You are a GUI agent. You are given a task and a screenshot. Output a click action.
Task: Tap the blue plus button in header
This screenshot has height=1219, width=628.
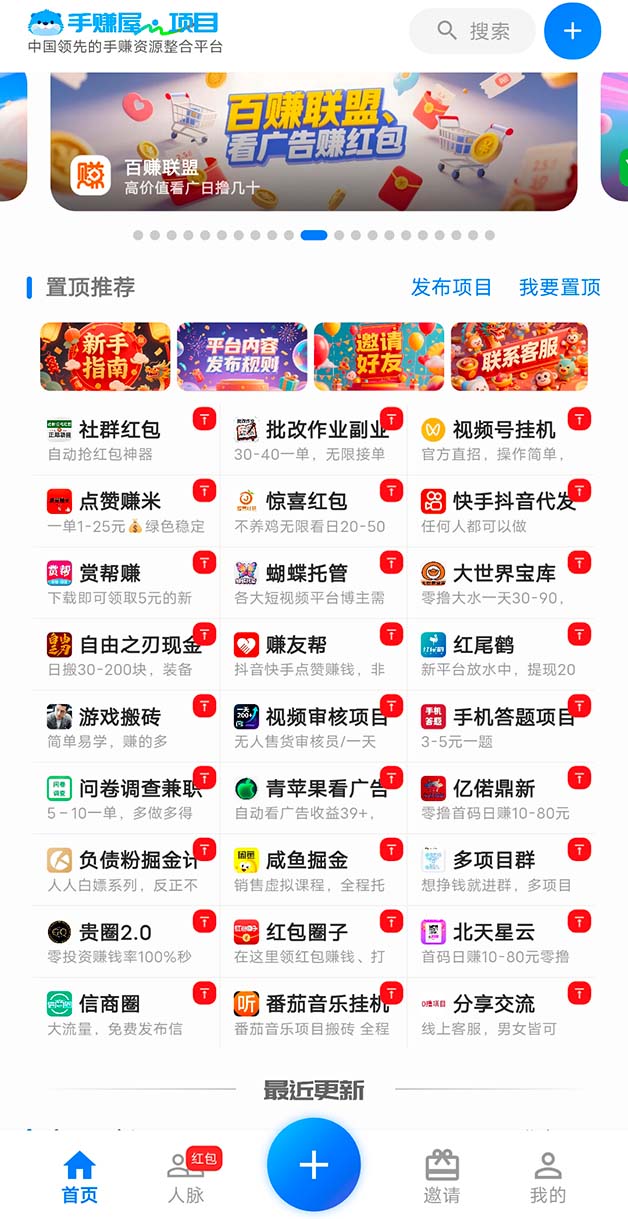572,31
